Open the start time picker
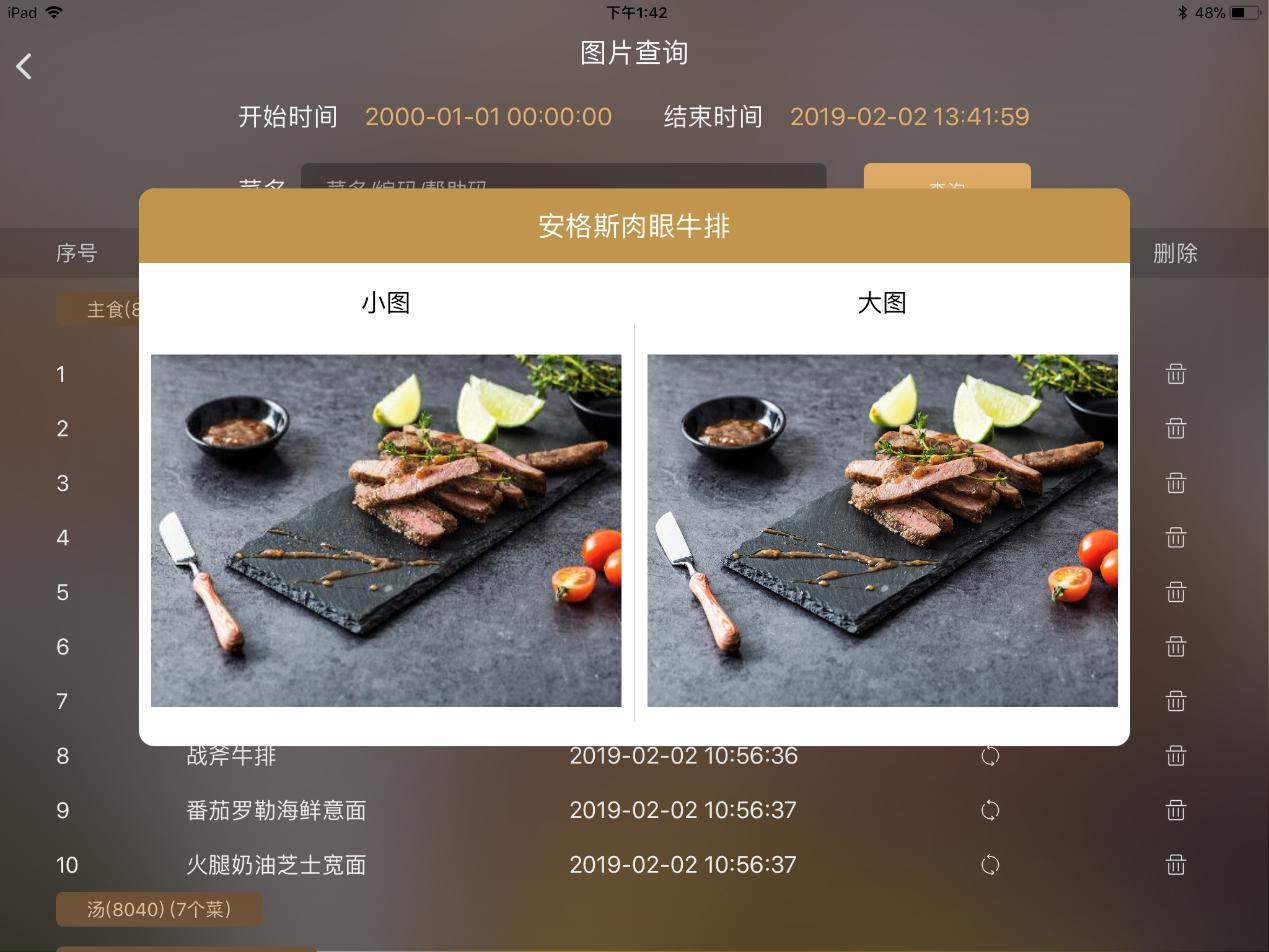Viewport: 1269px width, 952px height. [x=488, y=117]
